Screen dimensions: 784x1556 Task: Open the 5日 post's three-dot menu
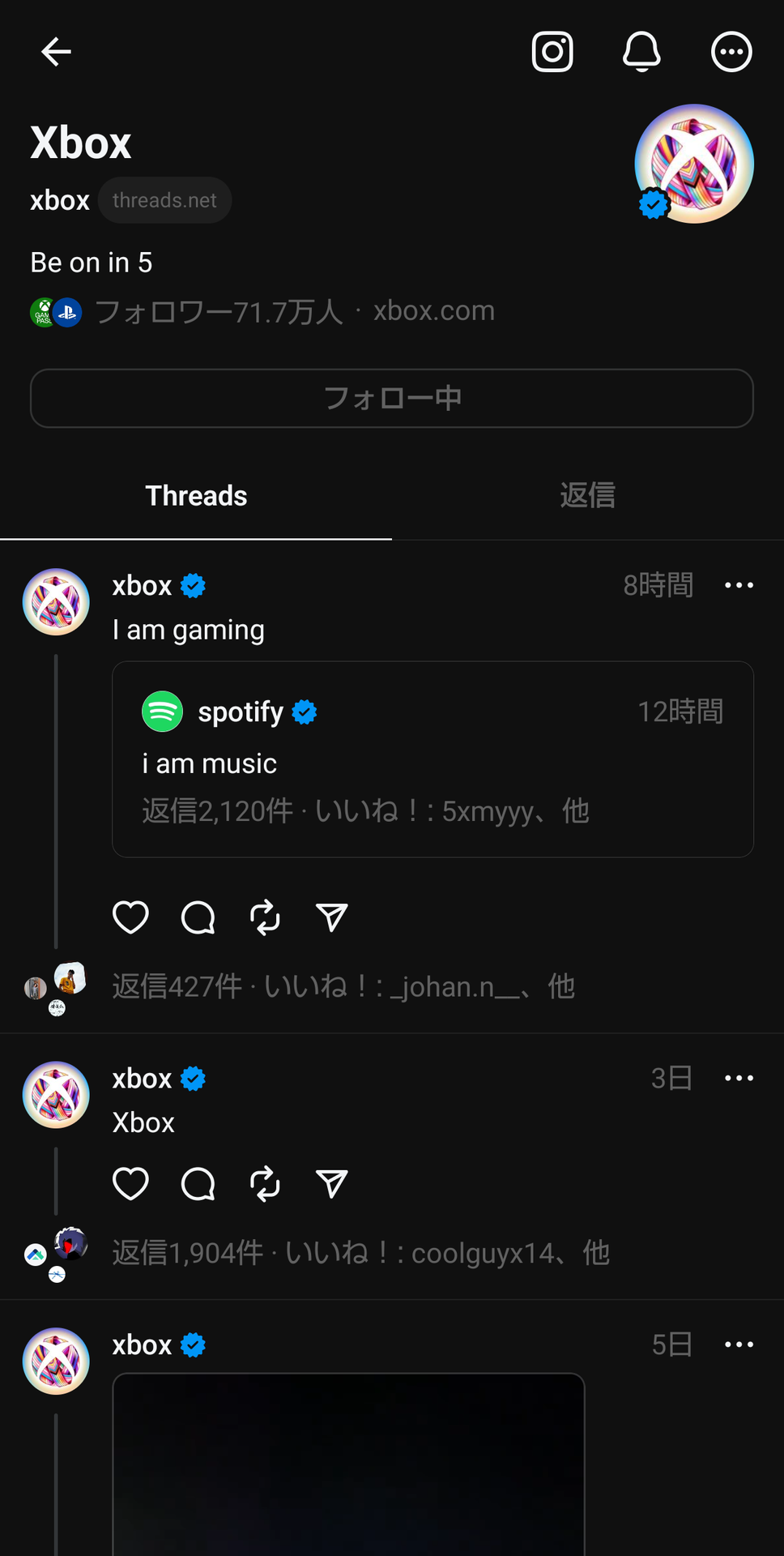738,1344
